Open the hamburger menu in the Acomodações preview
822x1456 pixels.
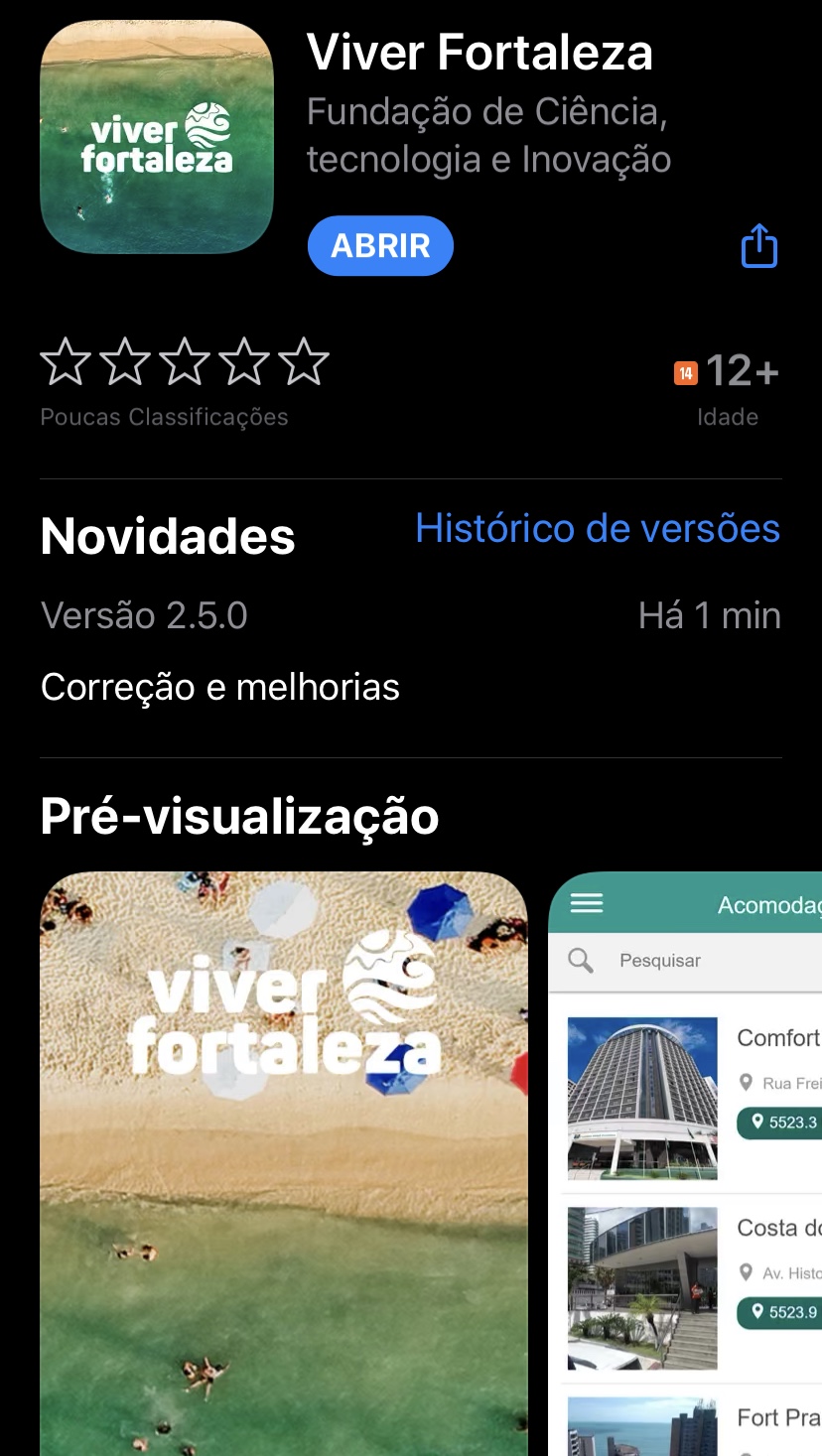pos(586,902)
